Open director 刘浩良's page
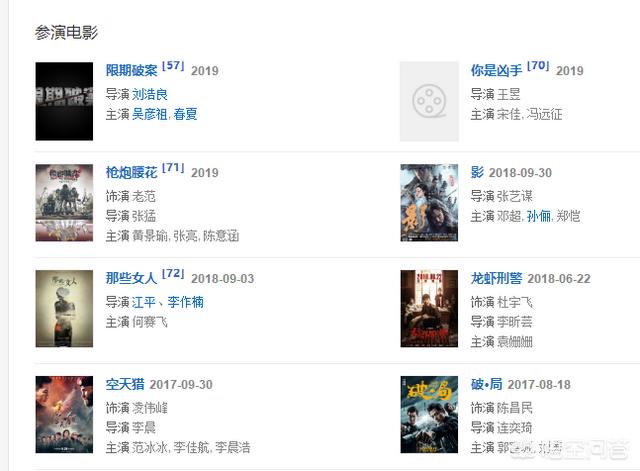Screen dimensions: 640x471 click(x=150, y=93)
